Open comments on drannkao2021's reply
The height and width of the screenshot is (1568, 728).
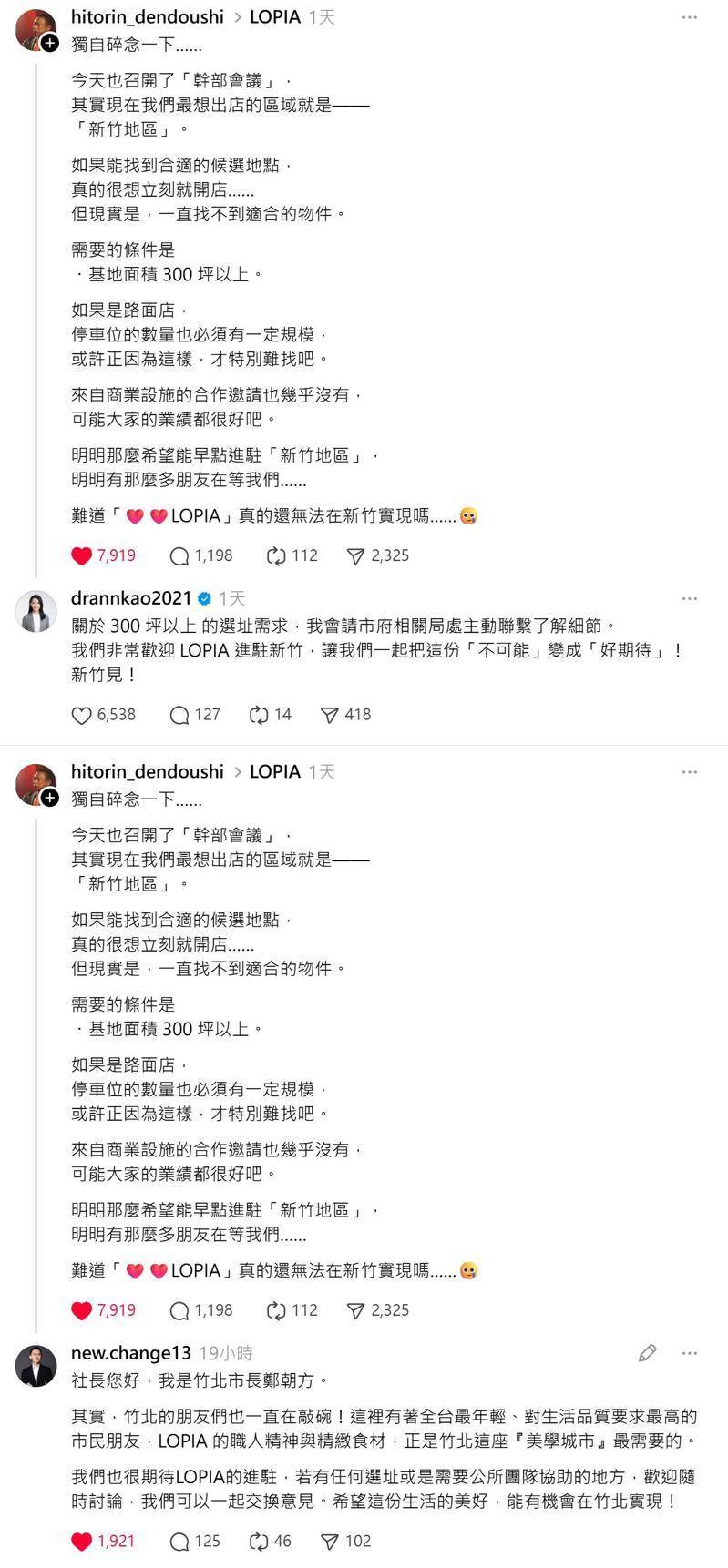[x=179, y=715]
